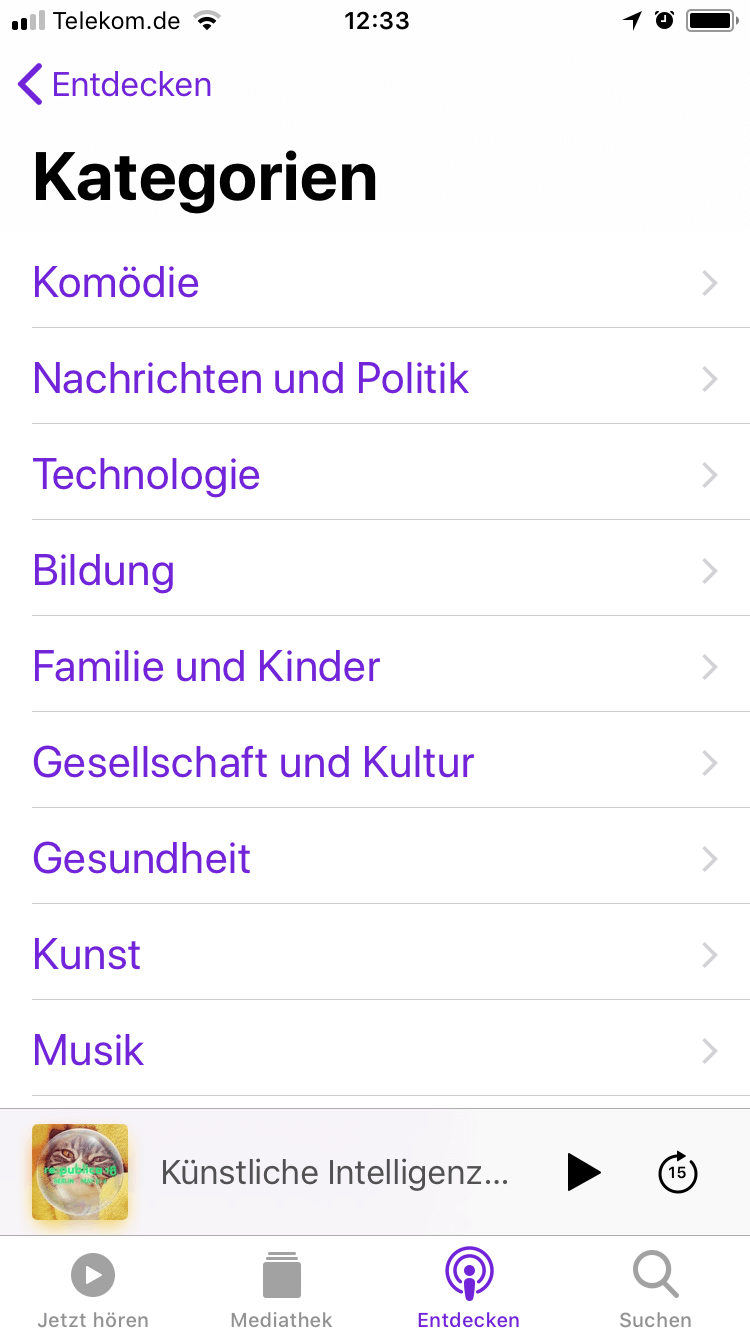750x1334 pixels.
Task: Open the Komödie category
Action: tap(375, 282)
